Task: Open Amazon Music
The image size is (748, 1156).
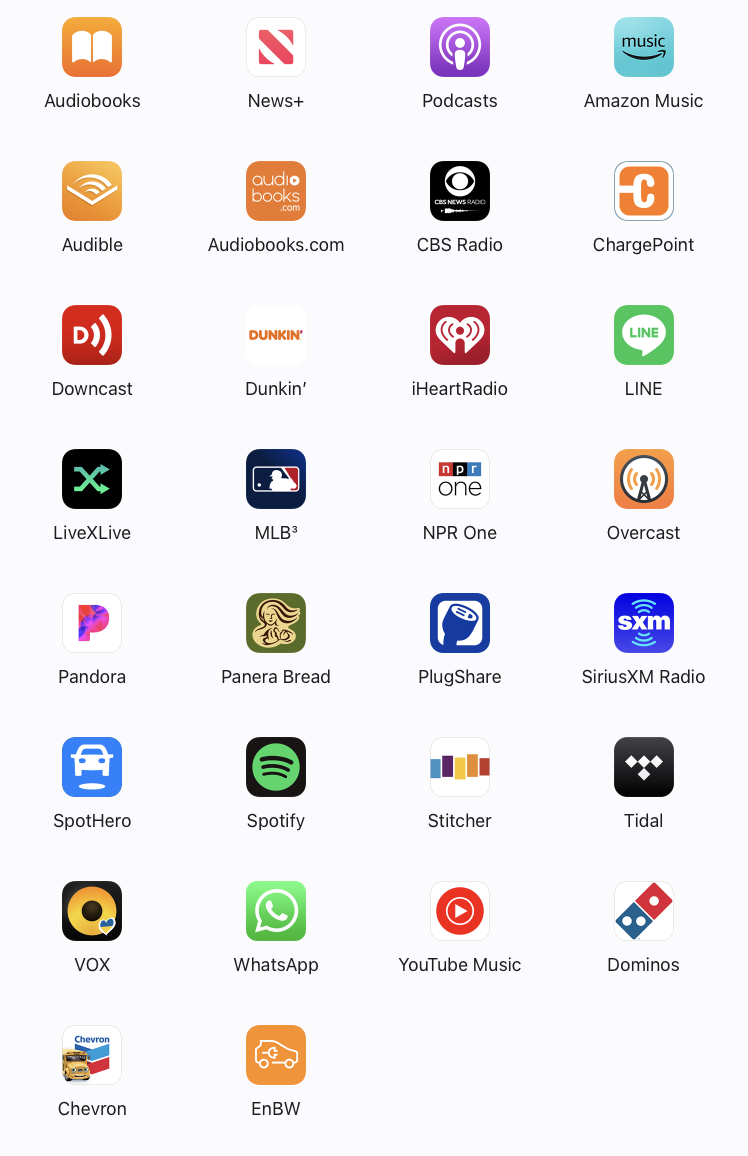Action: tap(643, 47)
